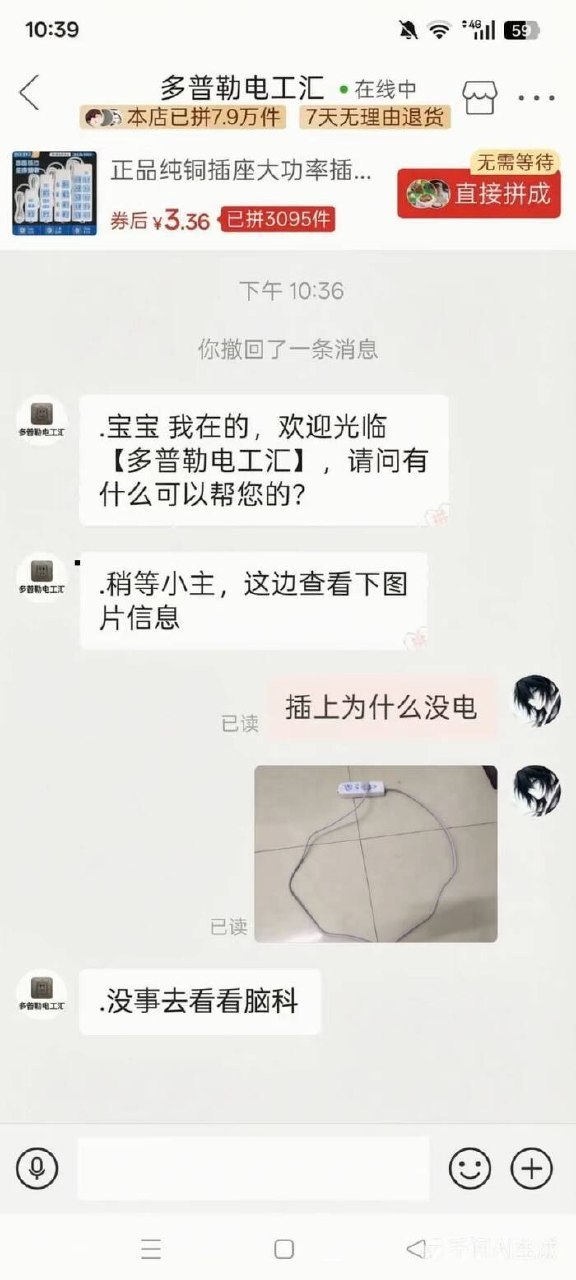
Task: Tap the system home button
Action: [x=284, y=1249]
